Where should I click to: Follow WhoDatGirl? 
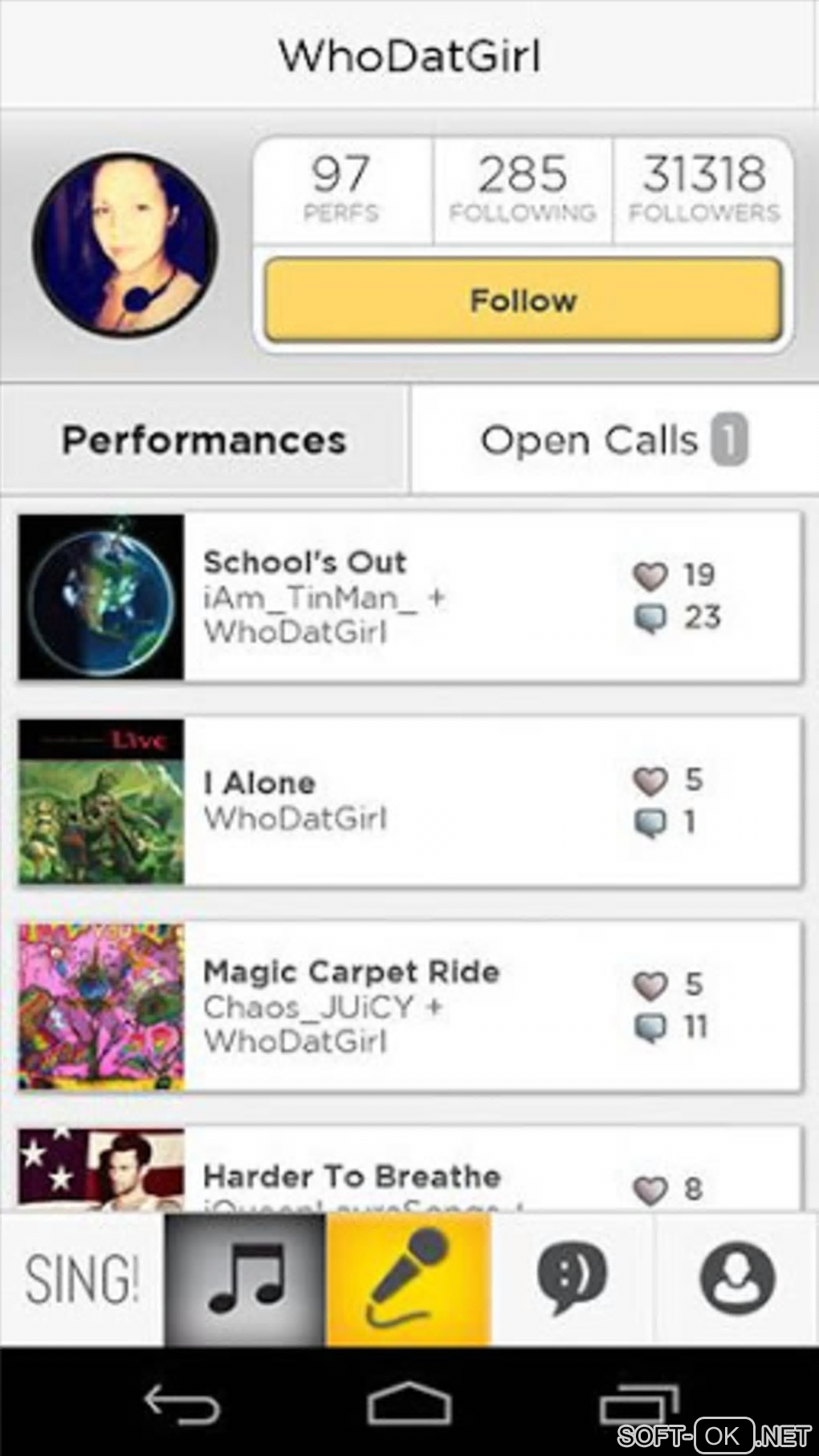pyautogui.click(x=523, y=300)
